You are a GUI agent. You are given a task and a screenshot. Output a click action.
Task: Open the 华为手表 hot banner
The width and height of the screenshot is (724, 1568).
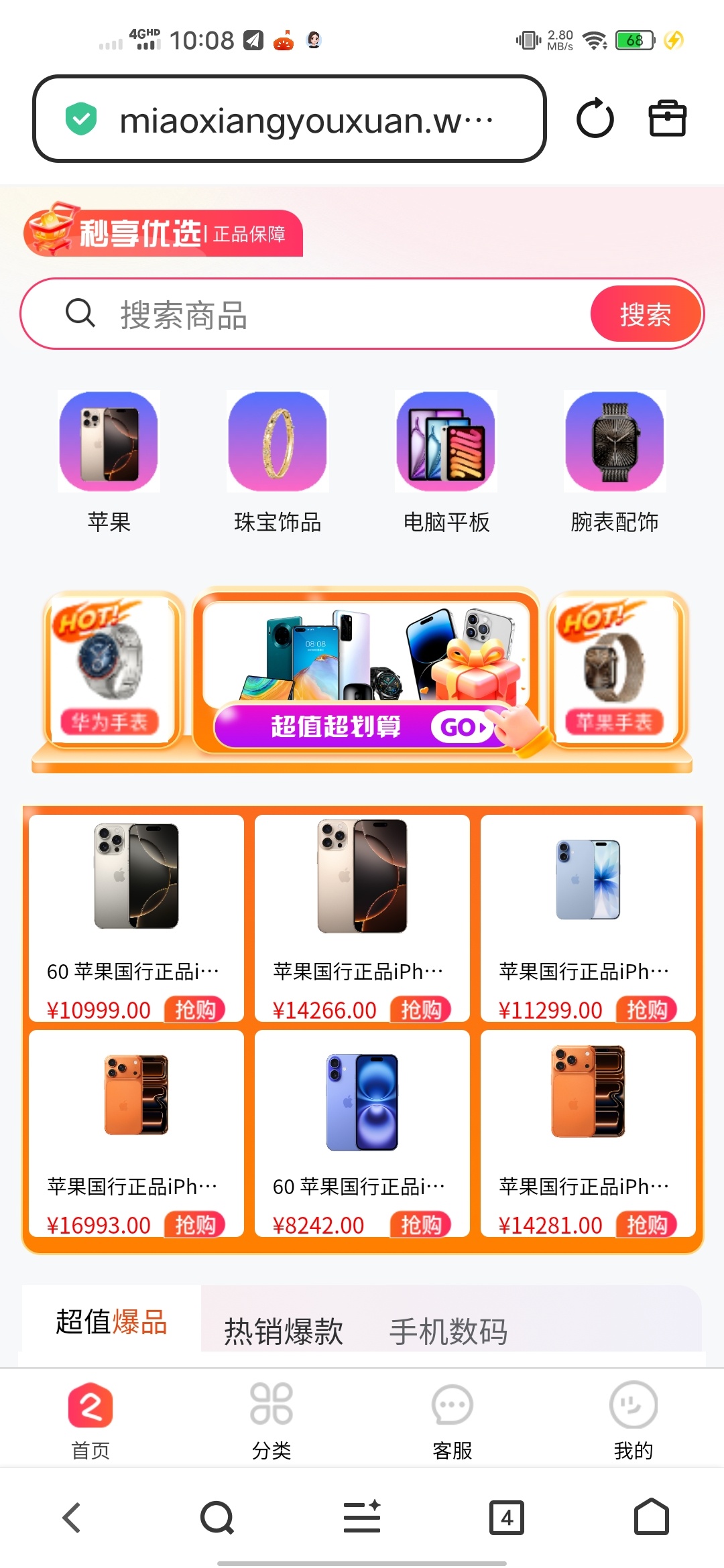click(x=111, y=669)
